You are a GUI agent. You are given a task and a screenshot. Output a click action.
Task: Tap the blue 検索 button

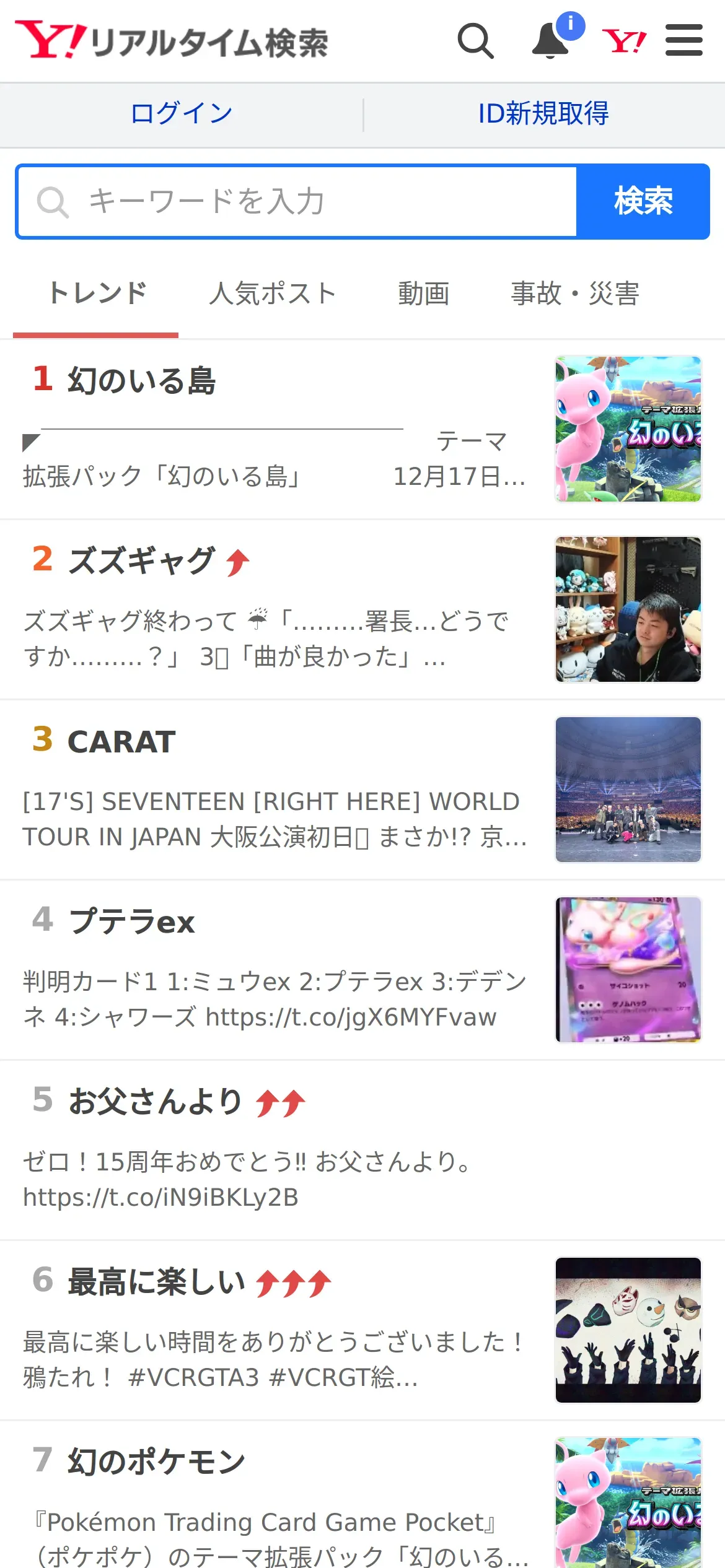[x=643, y=202]
